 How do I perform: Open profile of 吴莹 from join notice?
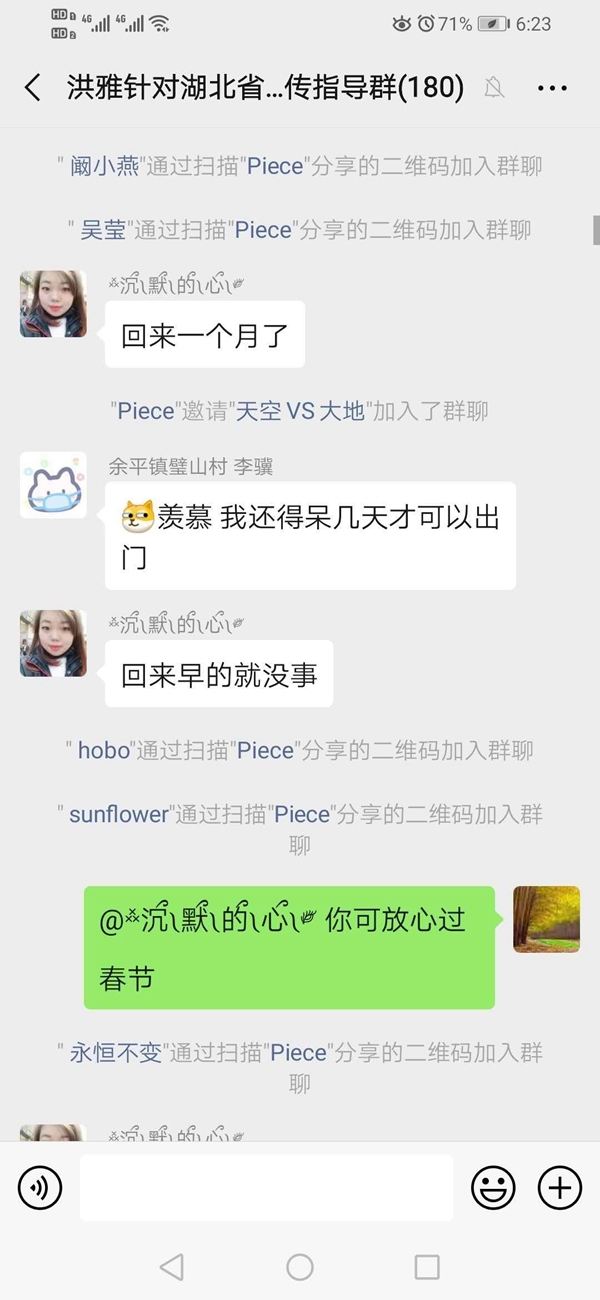[103, 230]
